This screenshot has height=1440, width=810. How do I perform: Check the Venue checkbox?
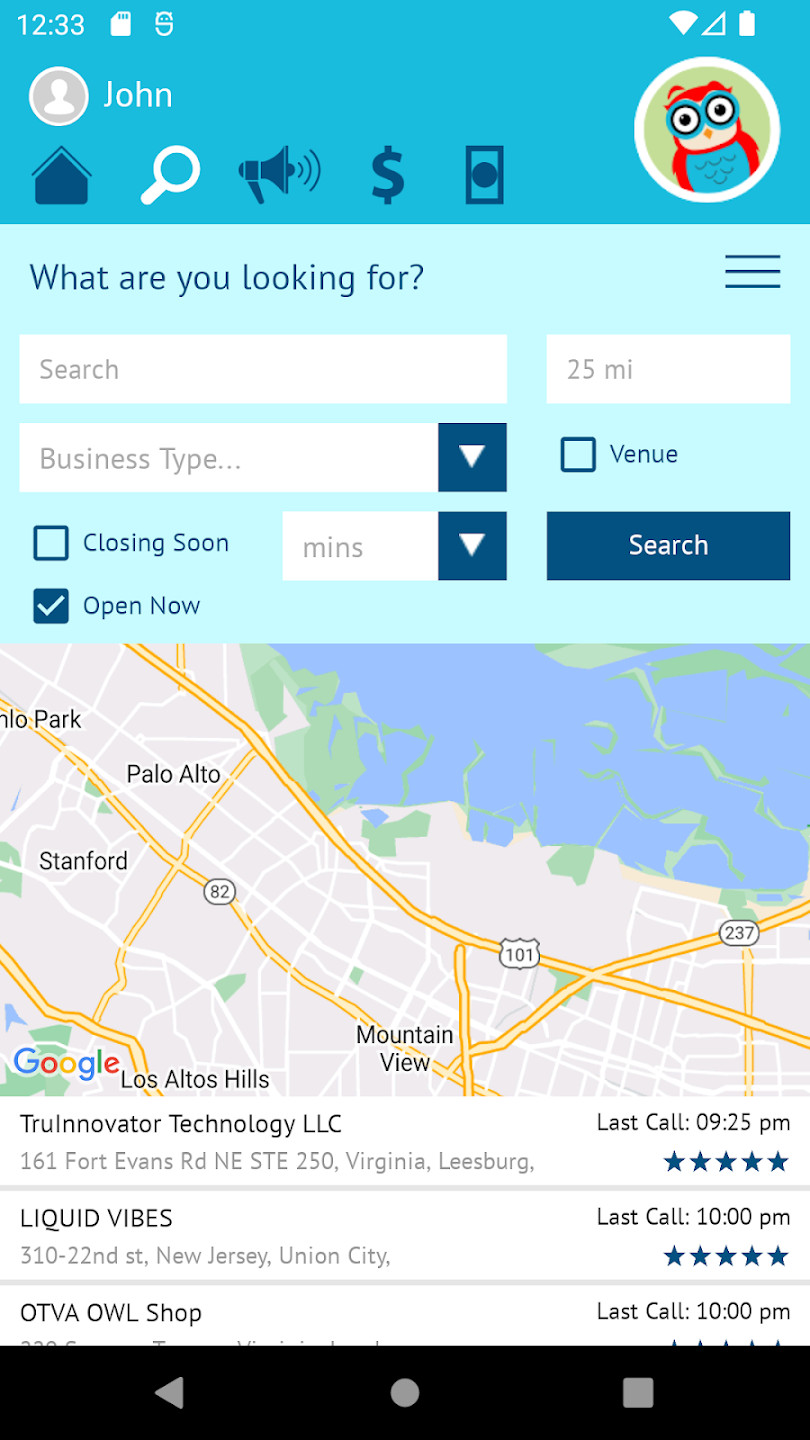click(x=578, y=454)
